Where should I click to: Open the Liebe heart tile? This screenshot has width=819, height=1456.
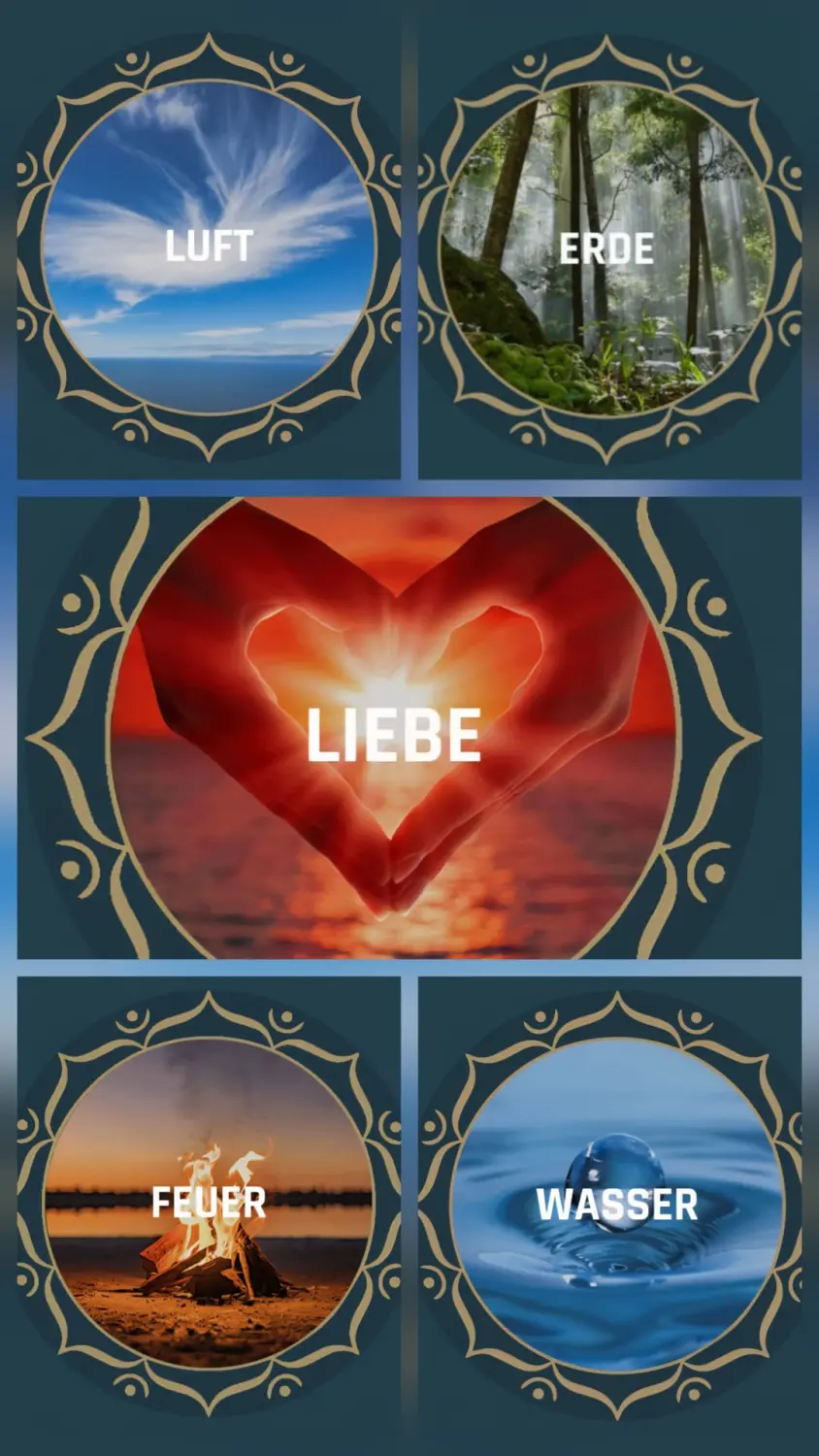394,733
